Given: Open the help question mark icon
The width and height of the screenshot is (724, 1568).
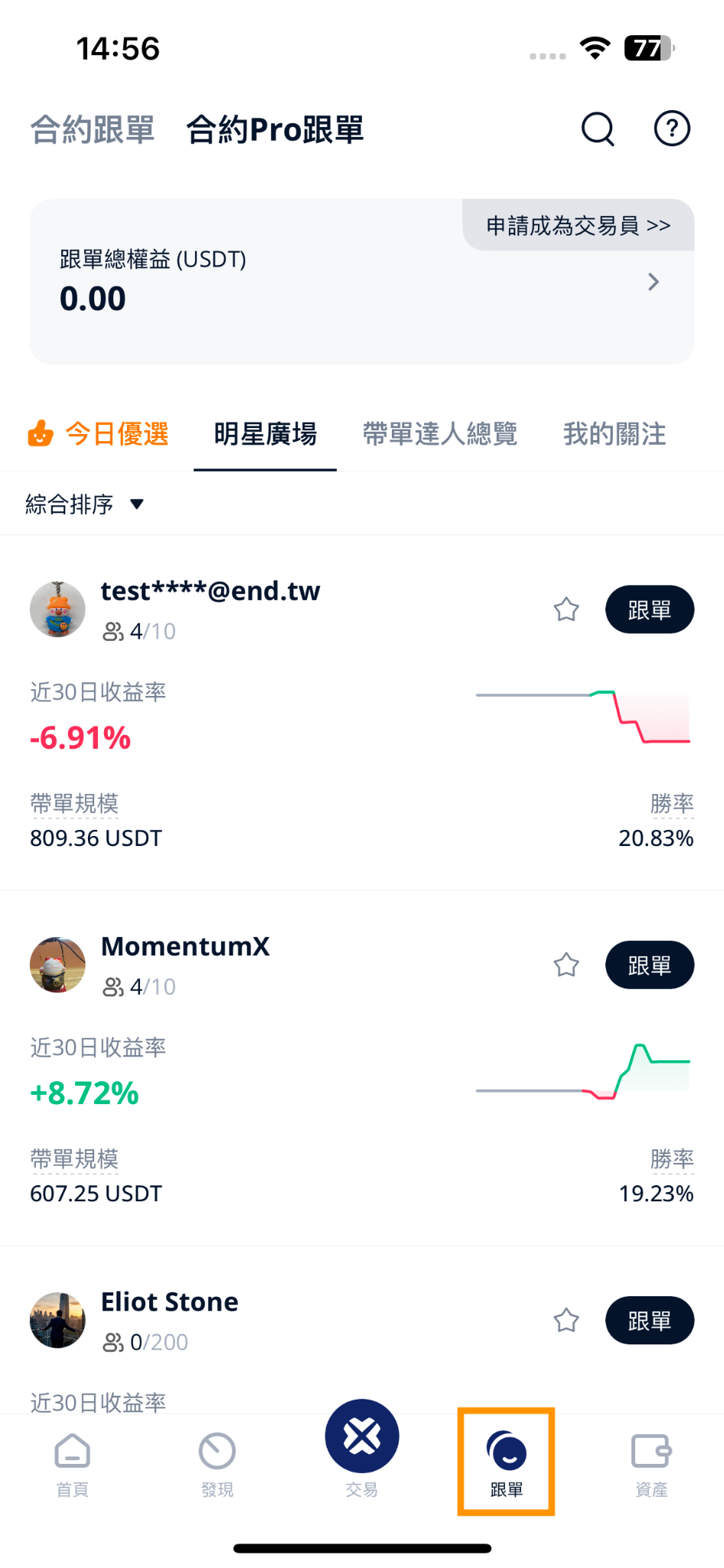Looking at the screenshot, I should pyautogui.click(x=672, y=129).
